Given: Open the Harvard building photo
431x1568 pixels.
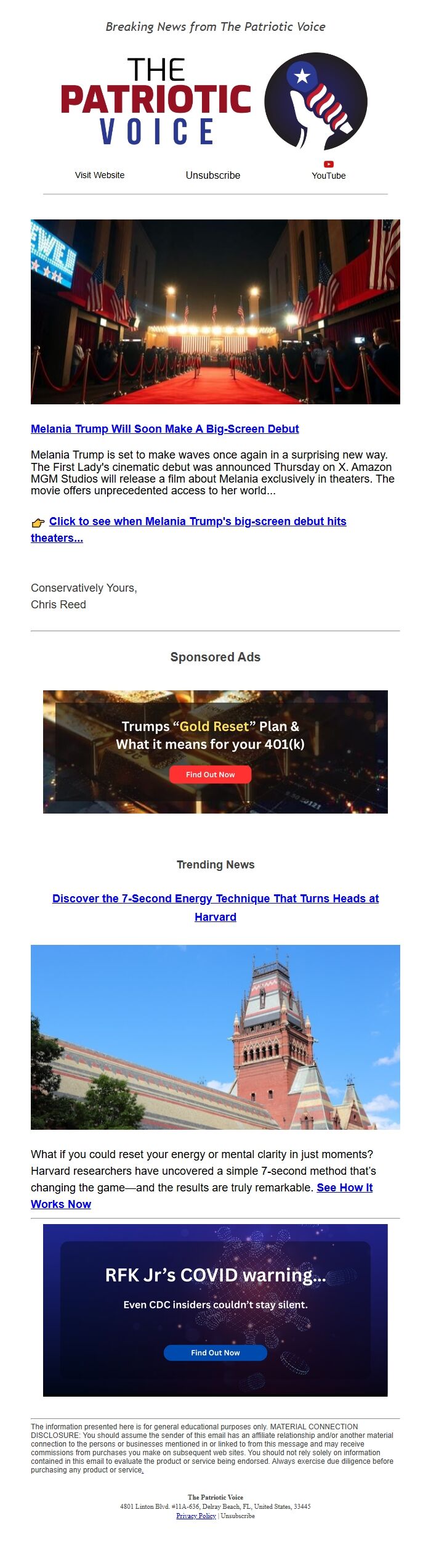Looking at the screenshot, I should (x=216, y=1037).
